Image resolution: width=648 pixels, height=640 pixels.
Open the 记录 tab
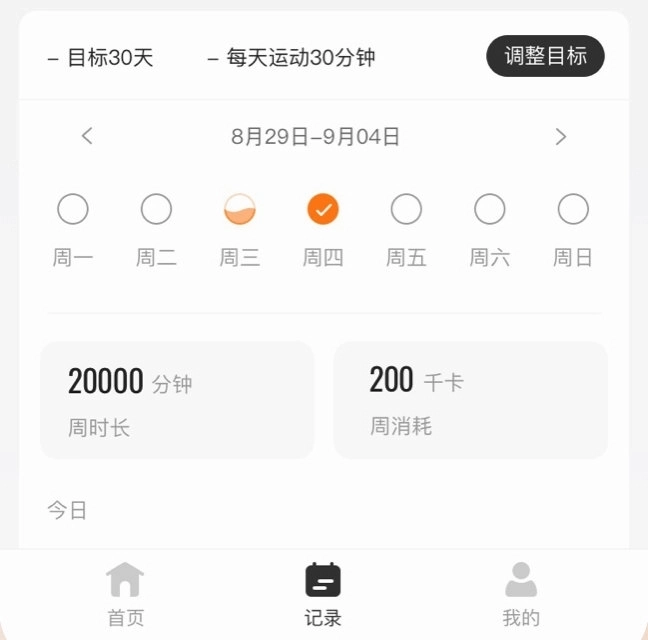[x=323, y=594]
